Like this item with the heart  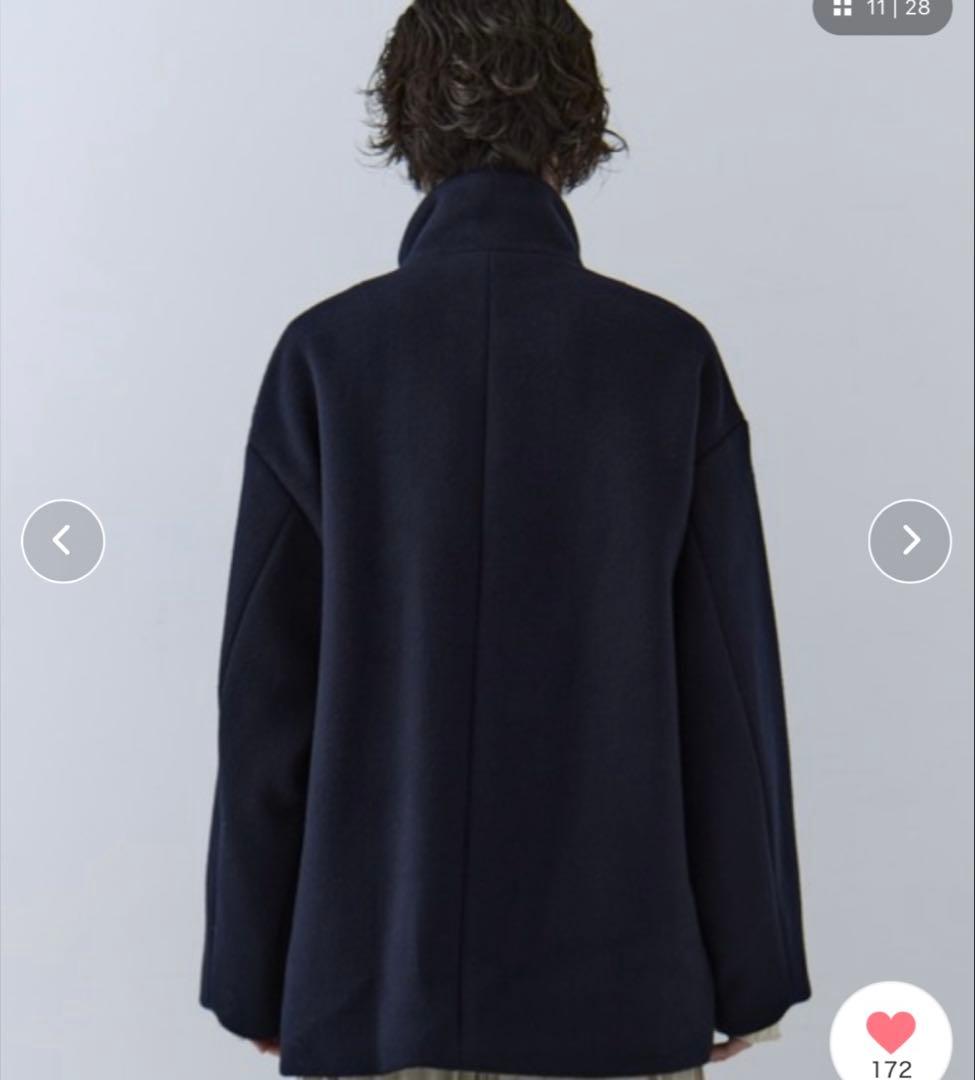tap(890, 1031)
